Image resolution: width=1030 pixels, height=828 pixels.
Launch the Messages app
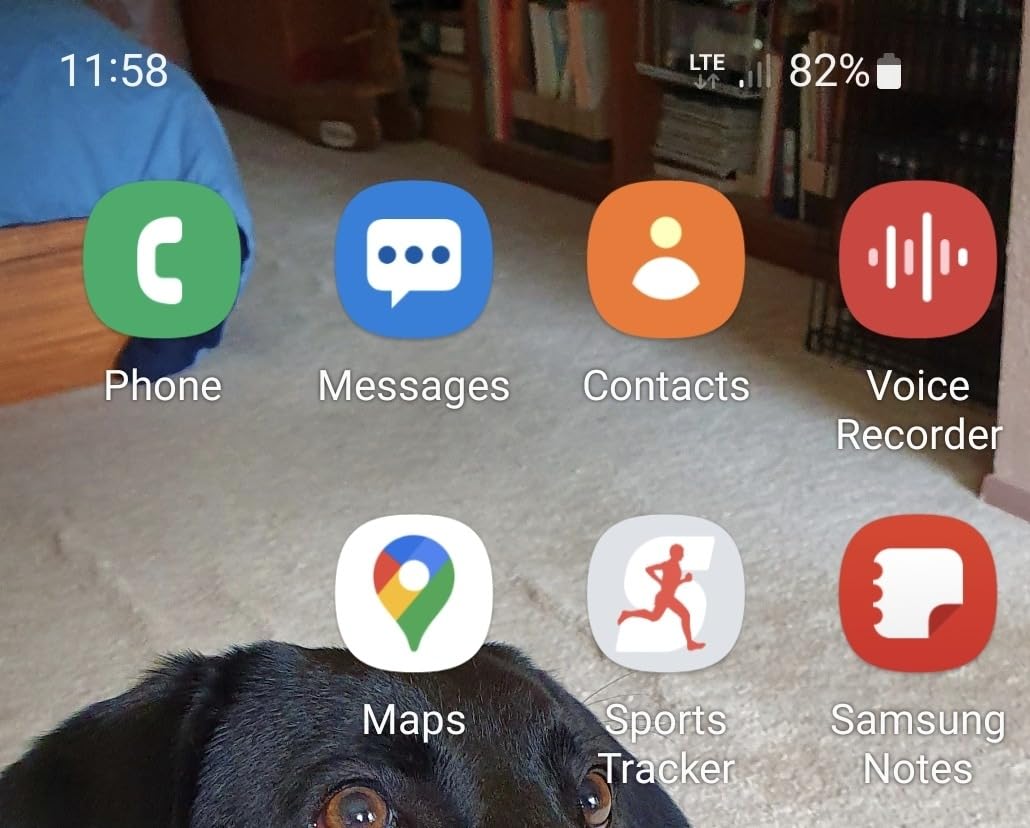[x=413, y=260]
